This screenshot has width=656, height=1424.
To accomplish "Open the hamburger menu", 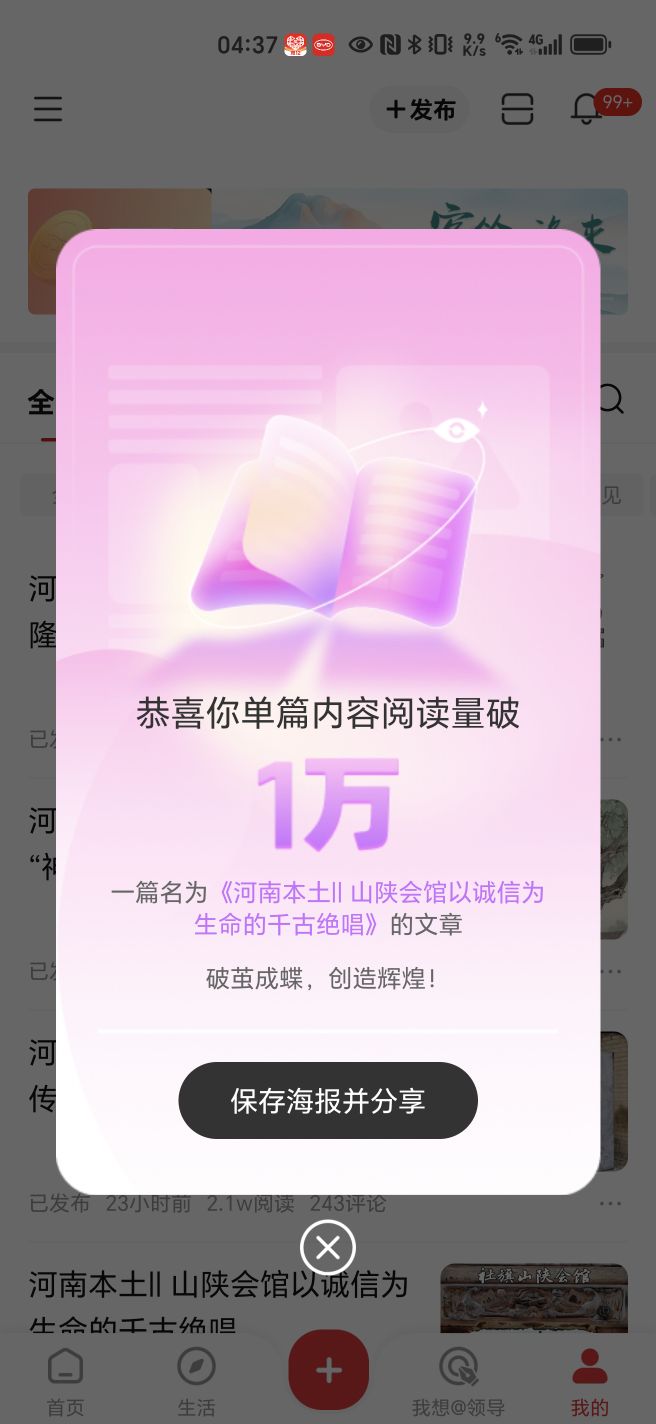I will pos(48,109).
